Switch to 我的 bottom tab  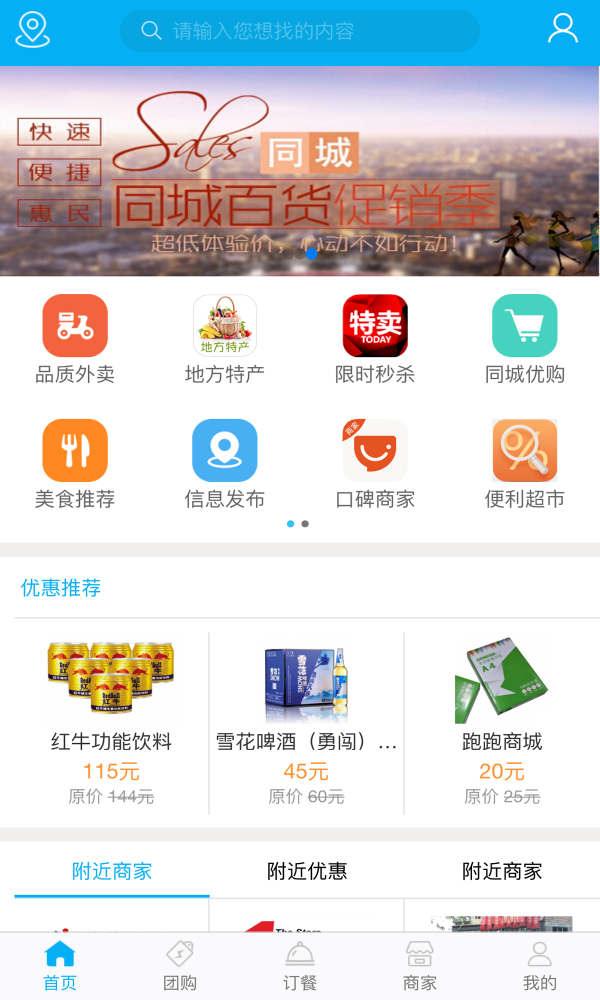pyautogui.click(x=540, y=966)
